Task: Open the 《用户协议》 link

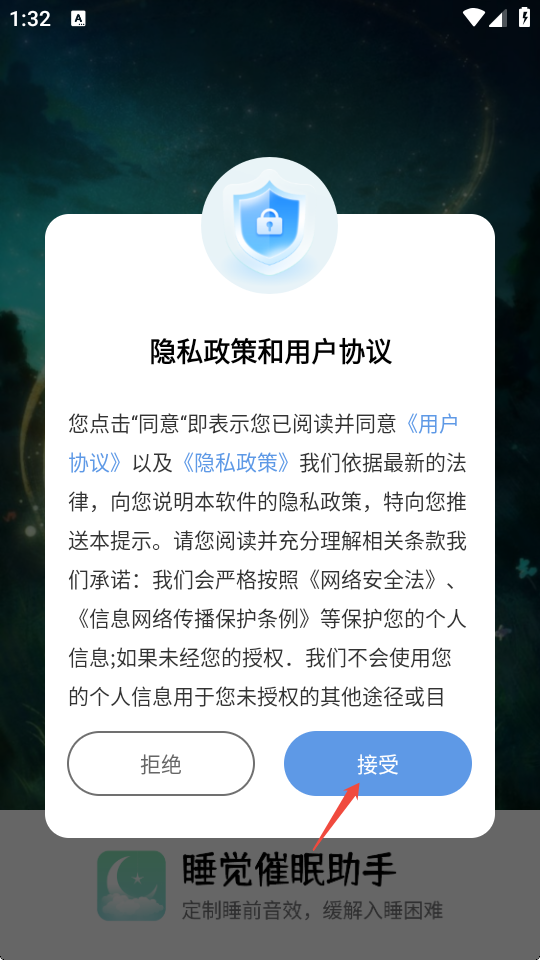Action: [x=432, y=424]
